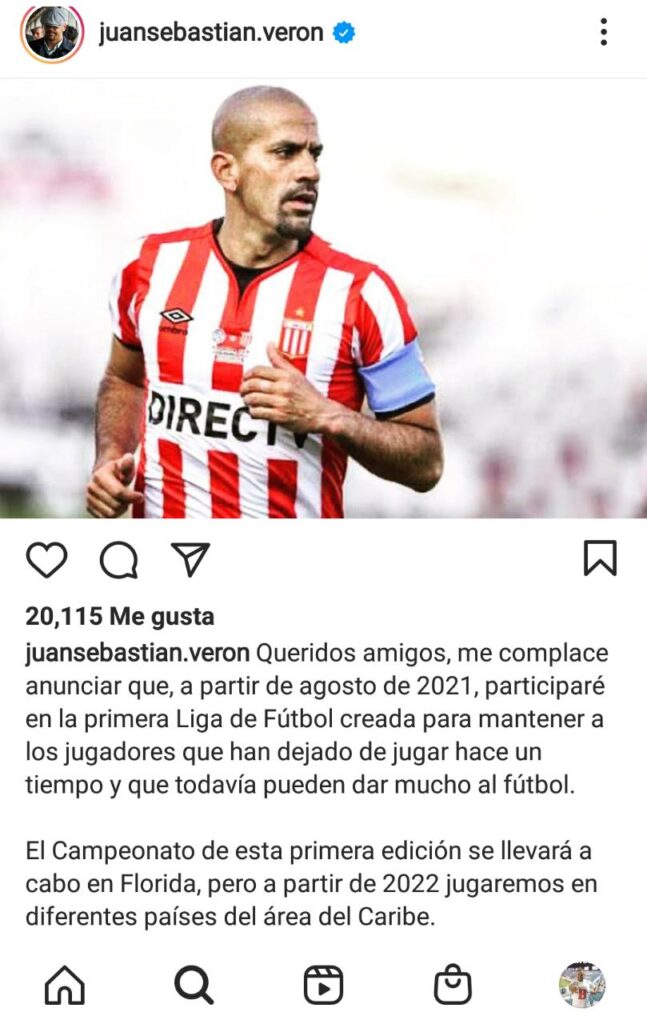The image size is (647, 1024).
Task: Open the Shop bag tab
Action: click(x=452, y=985)
